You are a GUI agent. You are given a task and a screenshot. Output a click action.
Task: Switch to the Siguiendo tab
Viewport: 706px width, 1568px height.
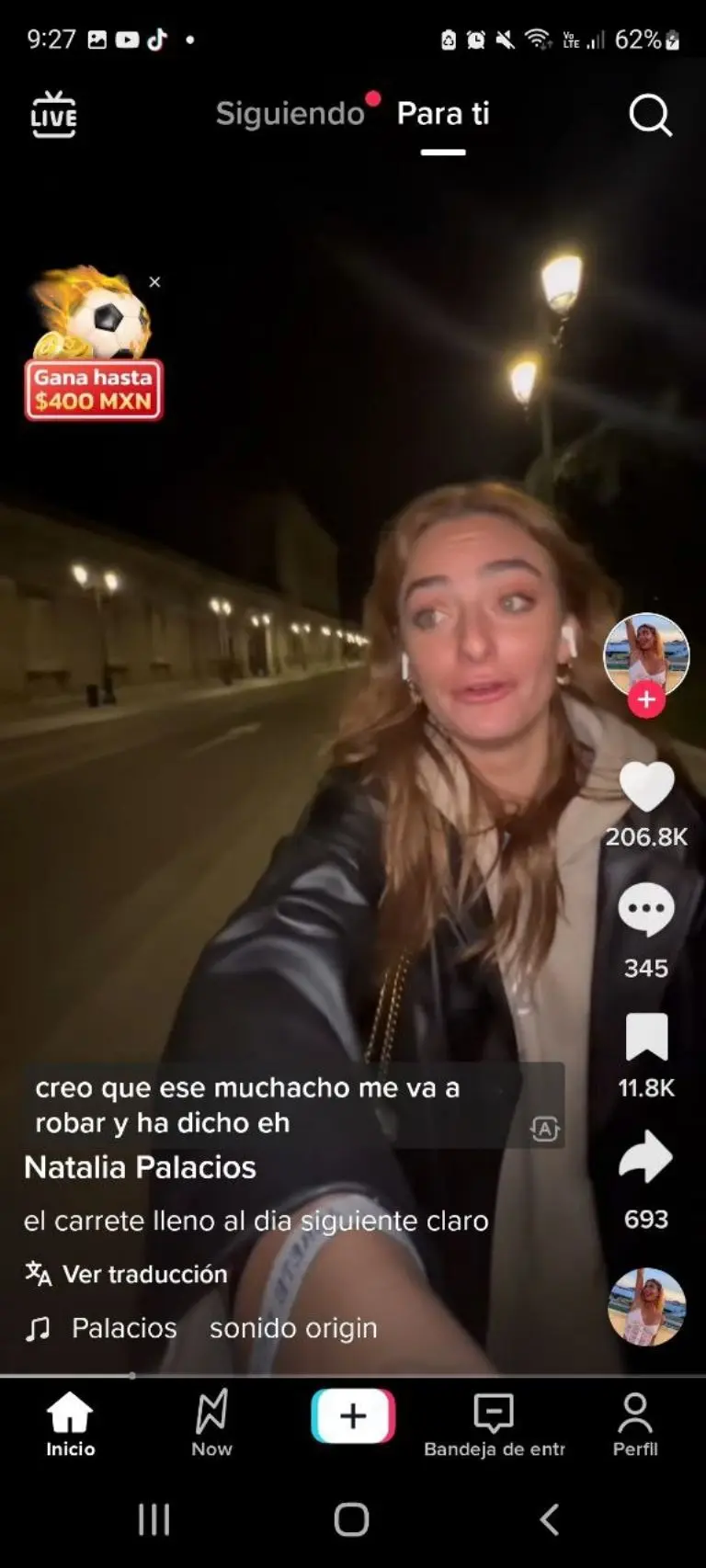point(289,113)
